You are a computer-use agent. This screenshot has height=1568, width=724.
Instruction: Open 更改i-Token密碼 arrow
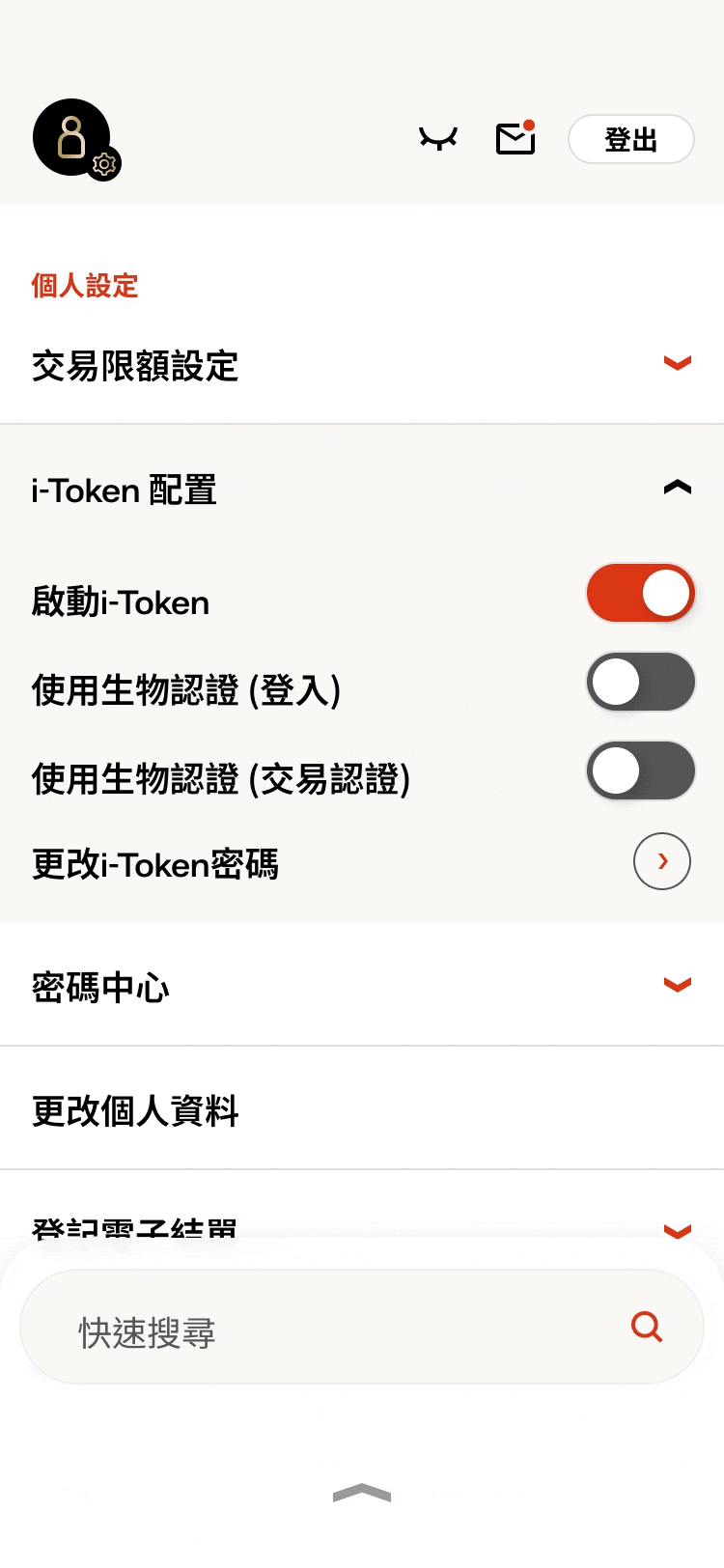[x=661, y=861]
